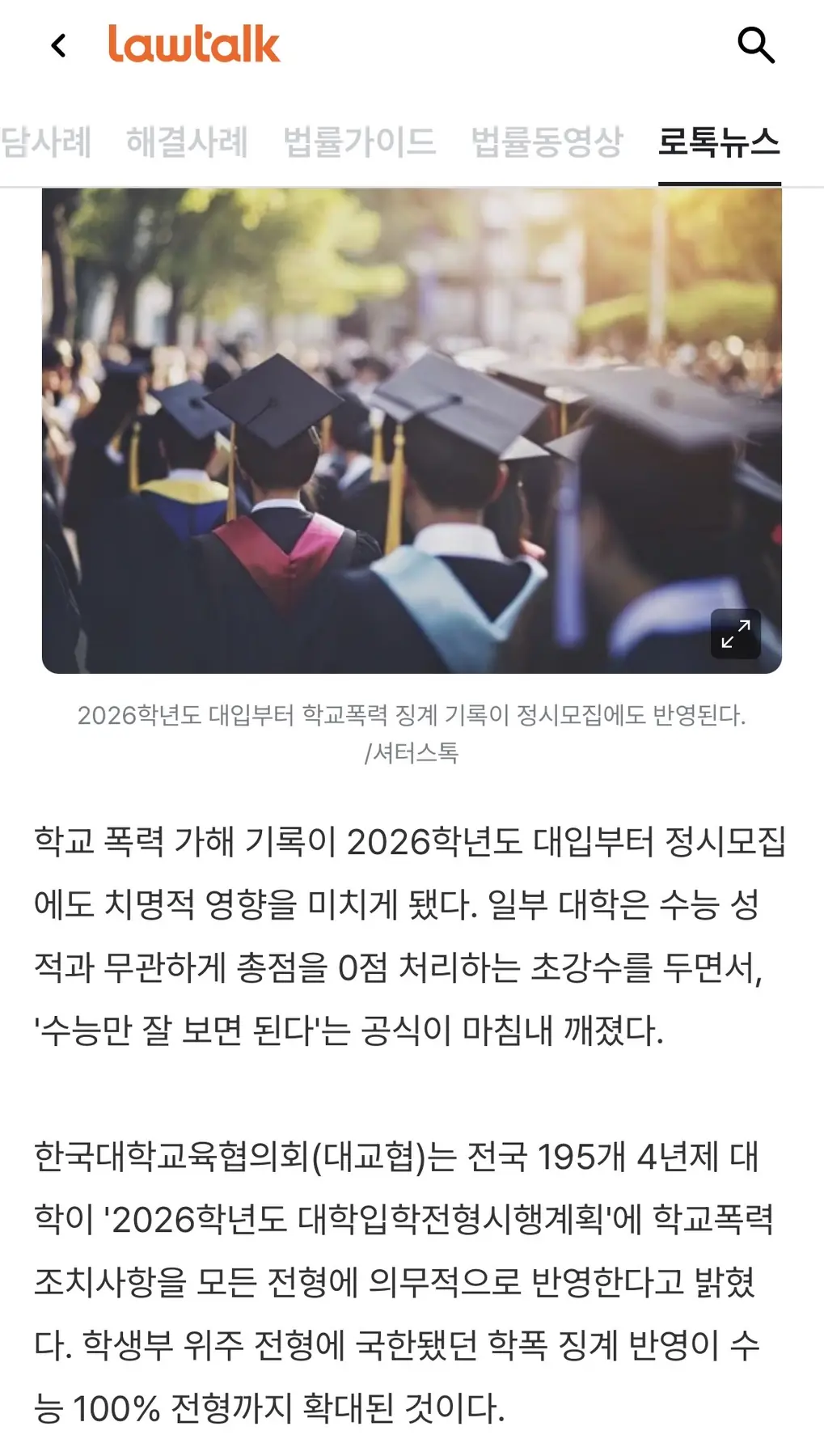Viewport: 824px width, 1456px height.
Task: Open the partially visible 상담사례 tab
Action: pos(45,142)
